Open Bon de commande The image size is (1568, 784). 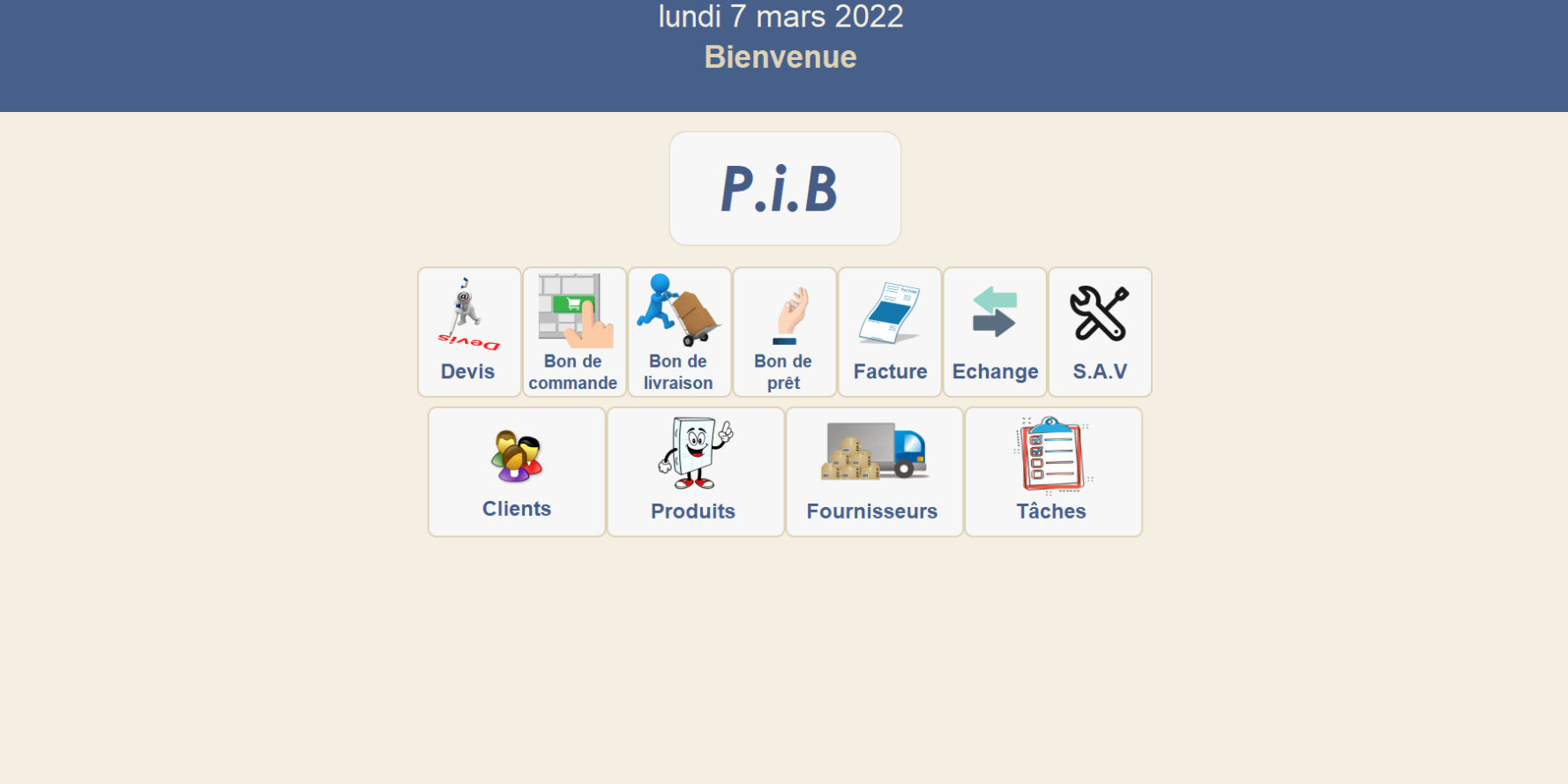(574, 332)
